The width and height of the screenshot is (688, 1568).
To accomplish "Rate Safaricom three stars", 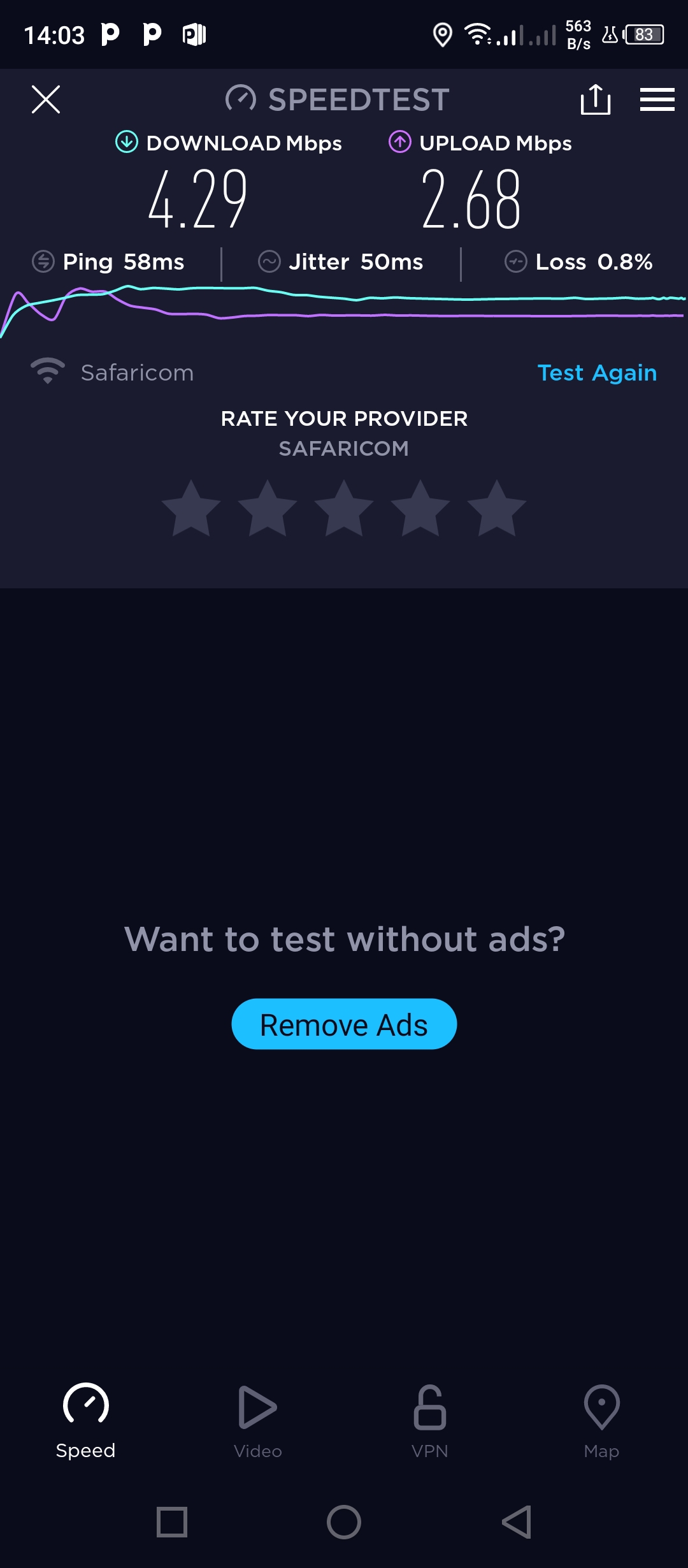I will [344, 509].
